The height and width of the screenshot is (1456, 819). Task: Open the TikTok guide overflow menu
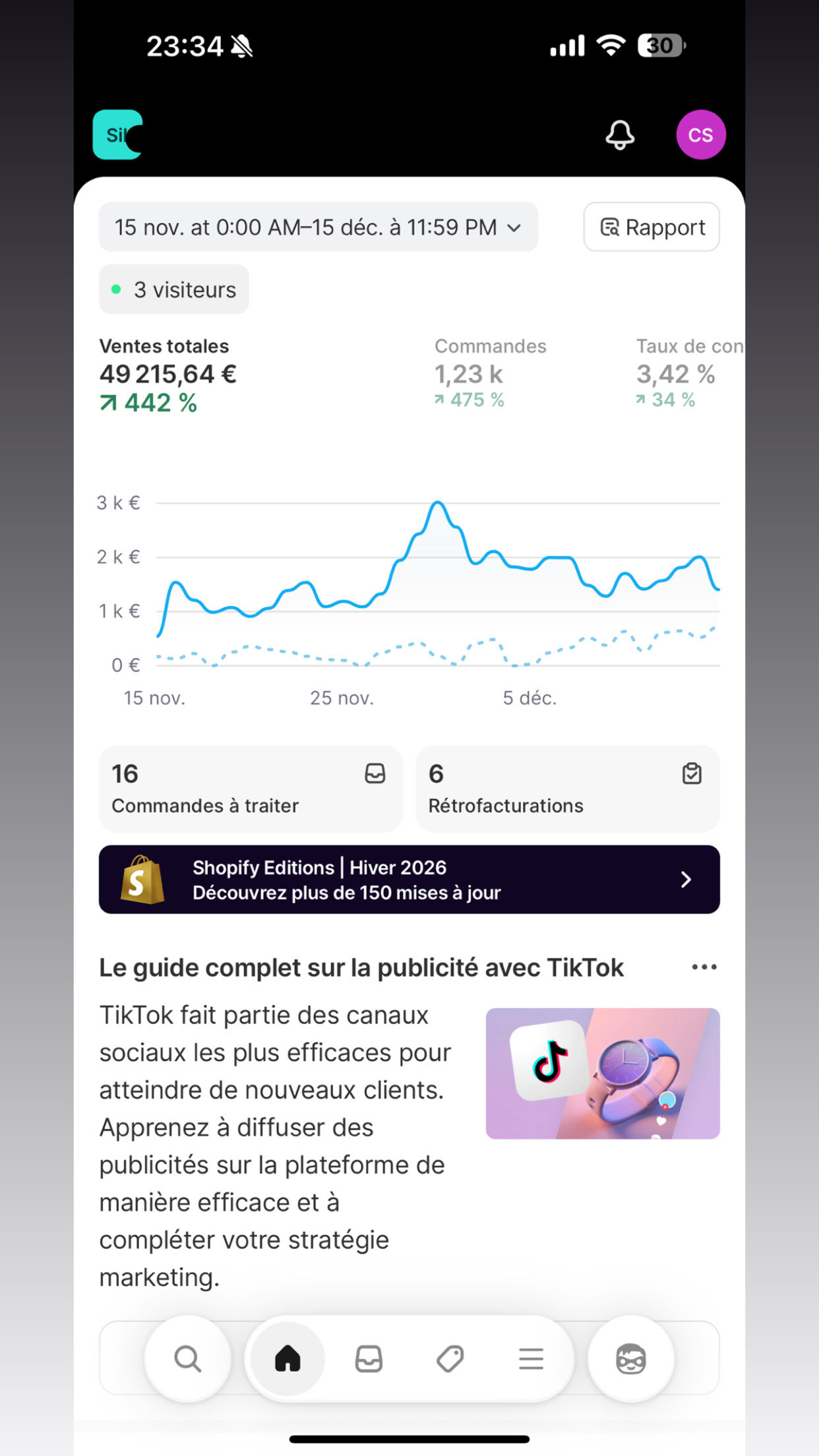[704, 967]
